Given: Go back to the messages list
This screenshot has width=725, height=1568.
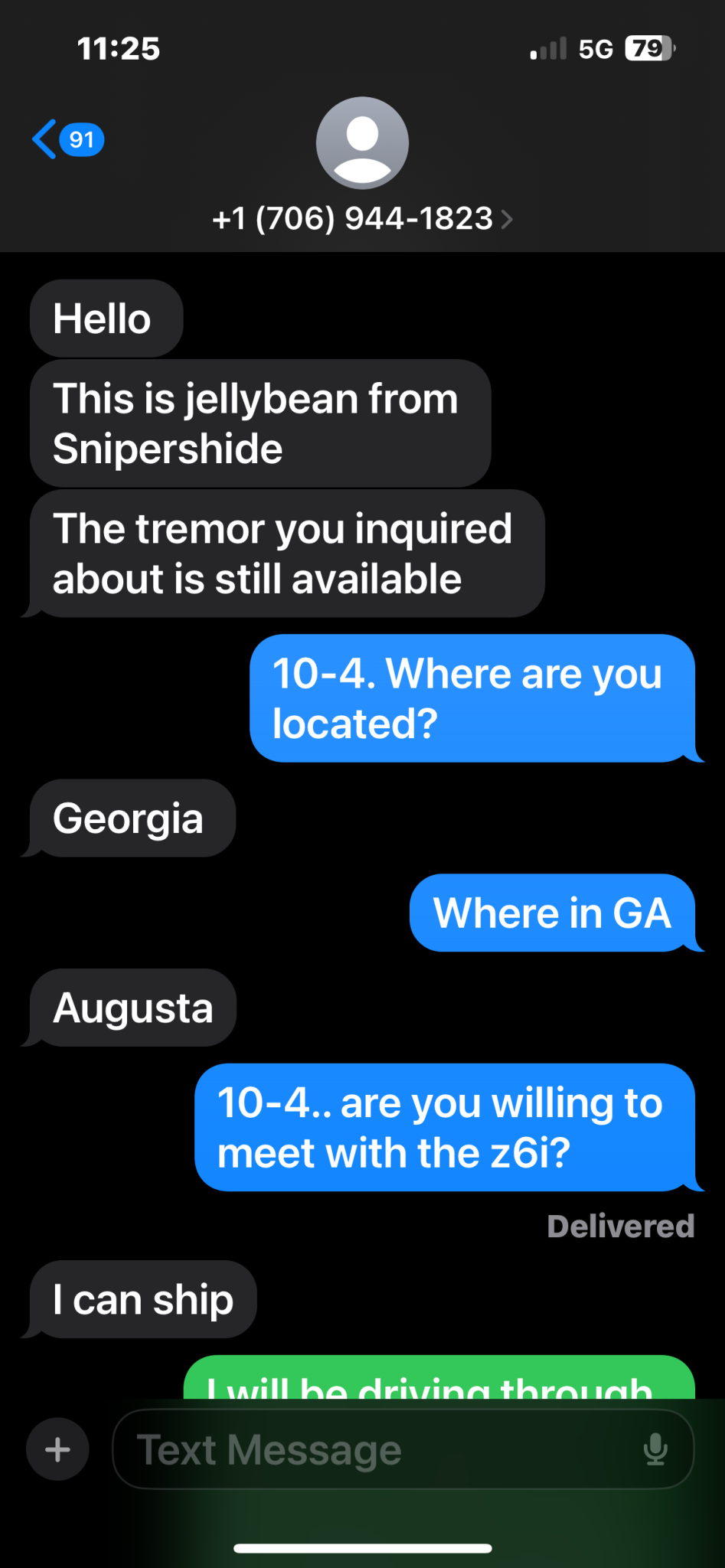Looking at the screenshot, I should tap(67, 139).
